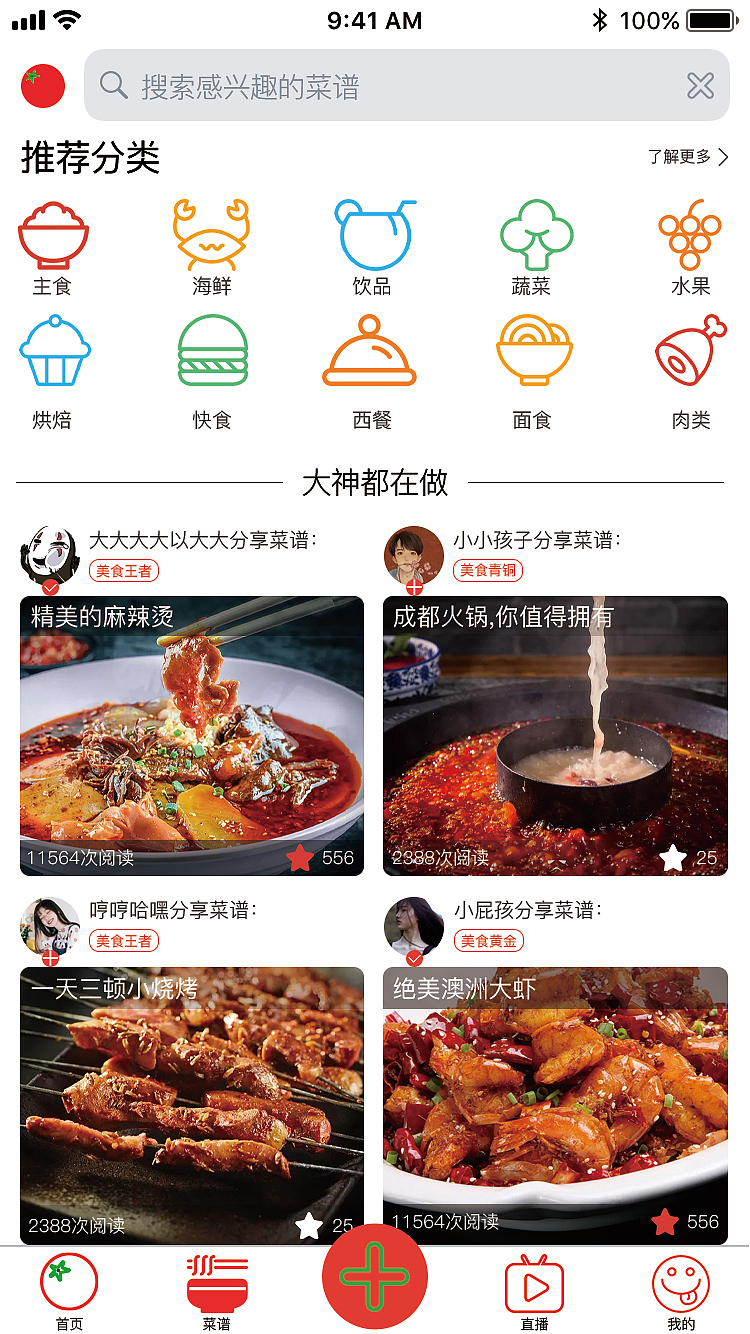Favorite the 绝美澳洲大虾 recipe
The height and width of the screenshot is (1334, 750).
pos(666,1221)
